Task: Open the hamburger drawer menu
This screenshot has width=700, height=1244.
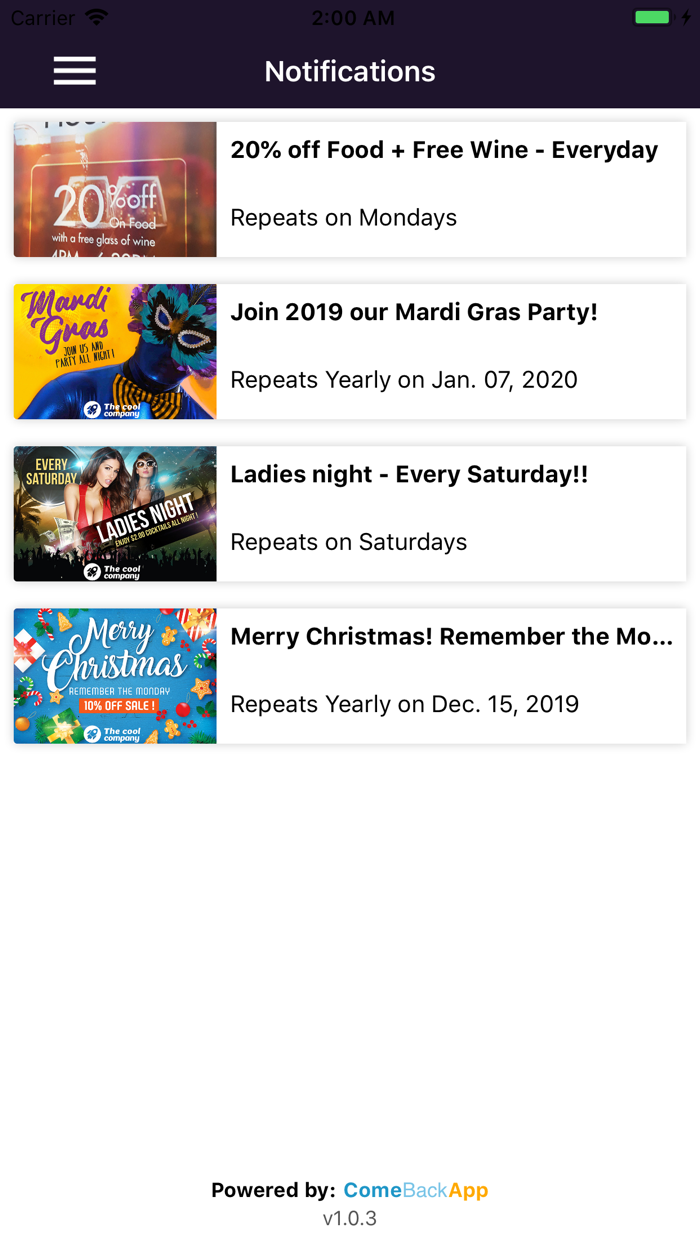Action: click(75, 71)
